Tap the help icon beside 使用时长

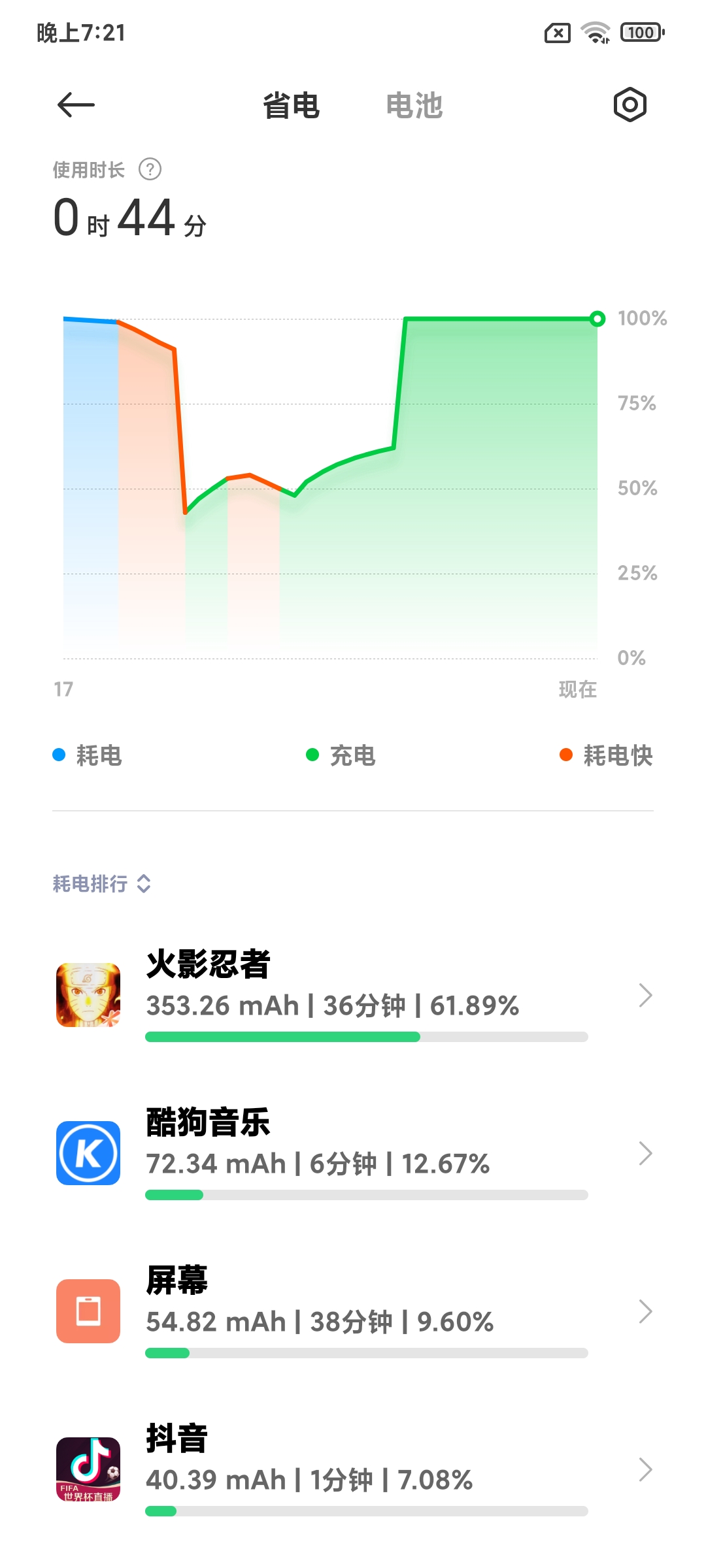pos(150,170)
